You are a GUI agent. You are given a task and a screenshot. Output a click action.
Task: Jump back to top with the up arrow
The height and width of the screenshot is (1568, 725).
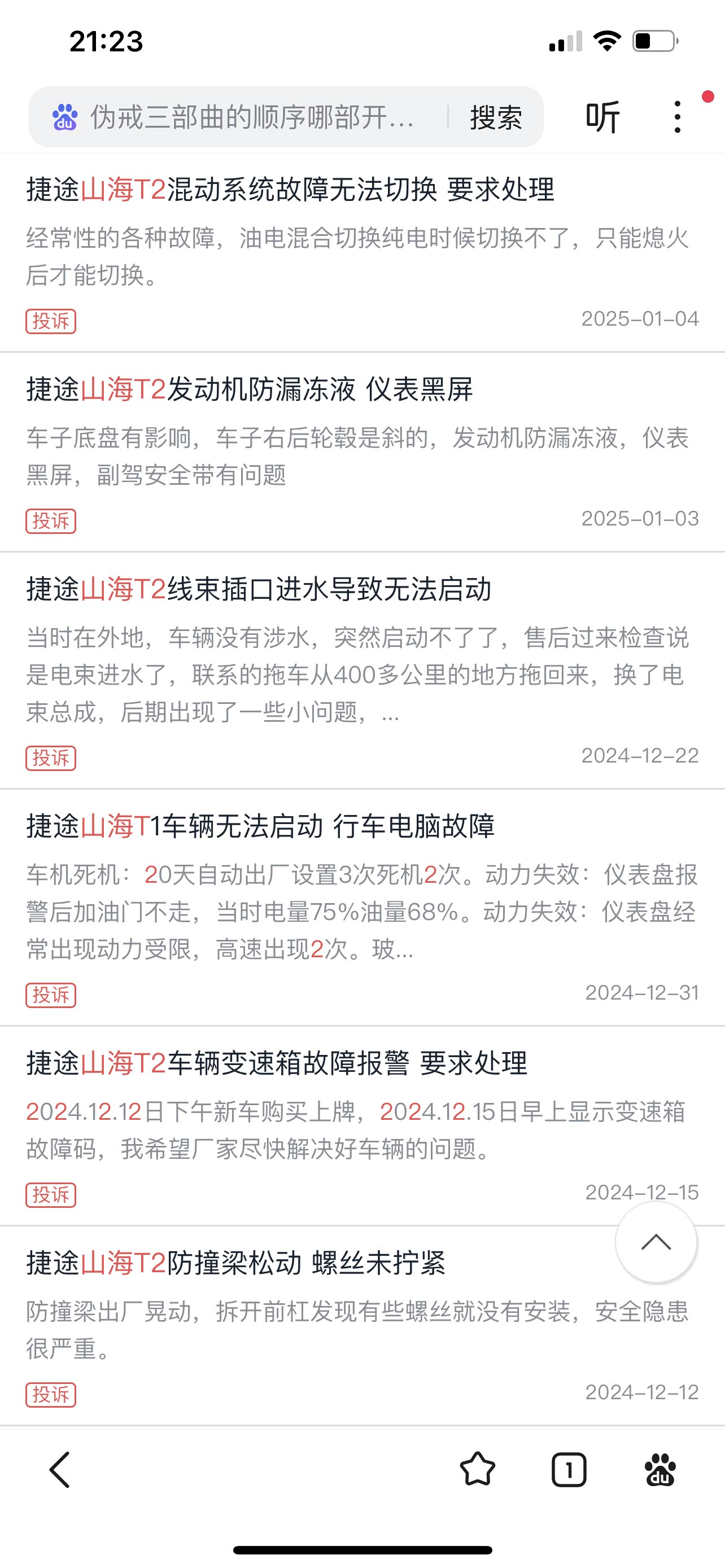tap(656, 1242)
